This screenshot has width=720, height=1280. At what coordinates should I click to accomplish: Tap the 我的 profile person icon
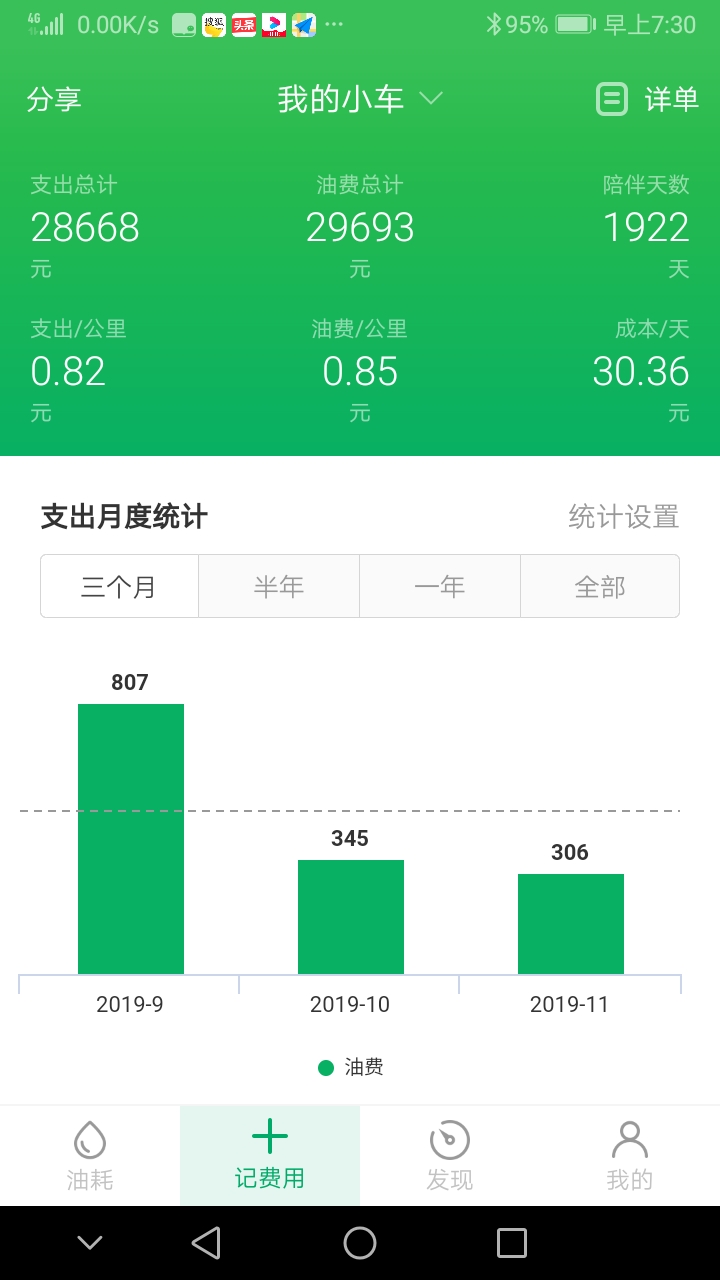tap(629, 1137)
